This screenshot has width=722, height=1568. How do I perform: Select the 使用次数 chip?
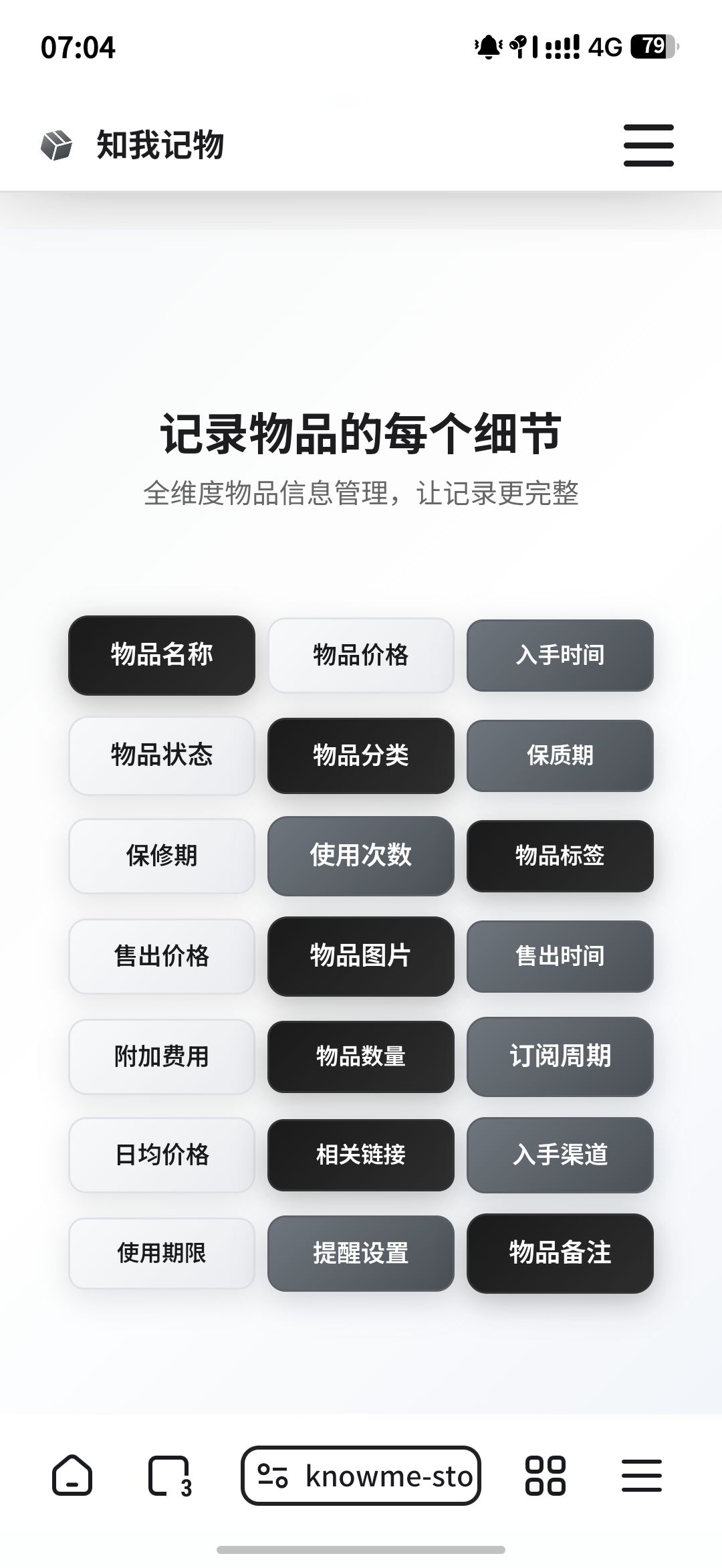pyautogui.click(x=361, y=856)
